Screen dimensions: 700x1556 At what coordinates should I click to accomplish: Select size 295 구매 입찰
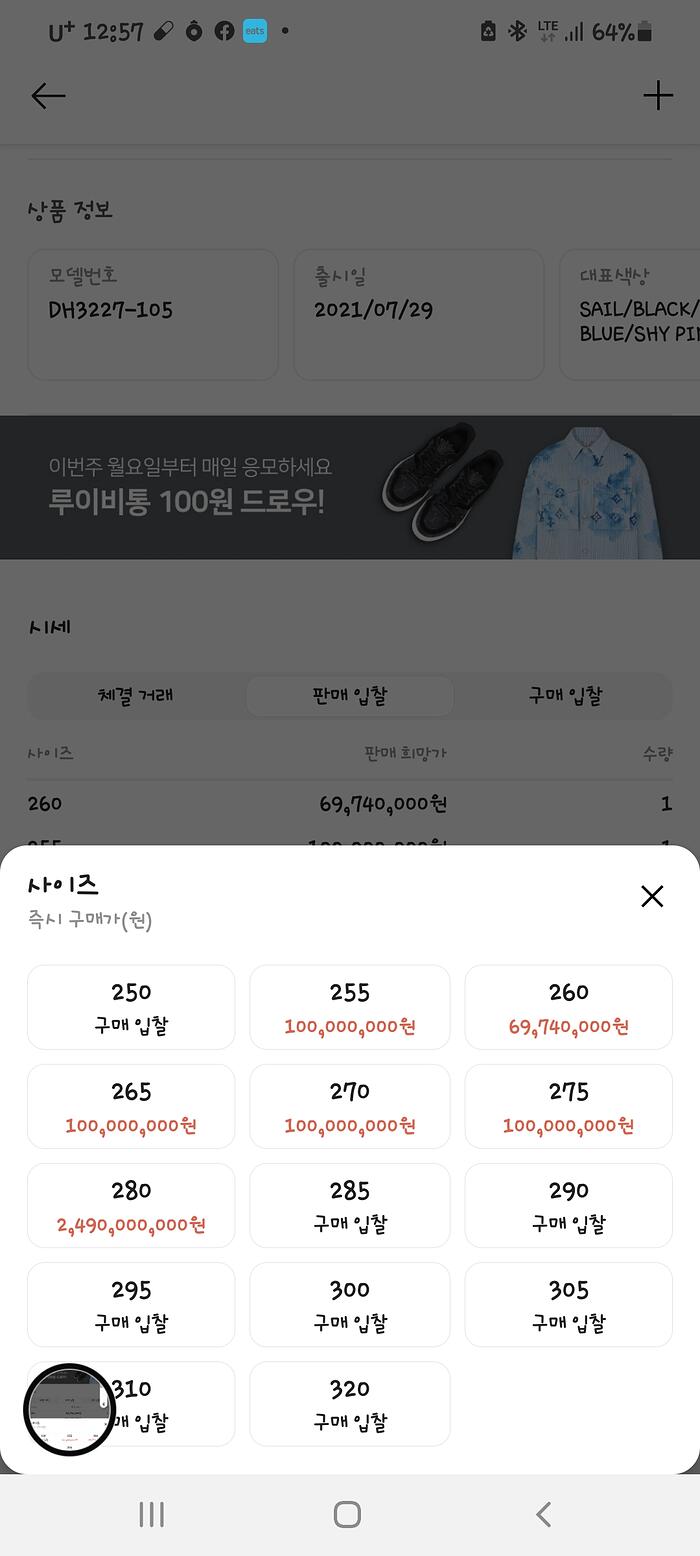(x=131, y=1304)
